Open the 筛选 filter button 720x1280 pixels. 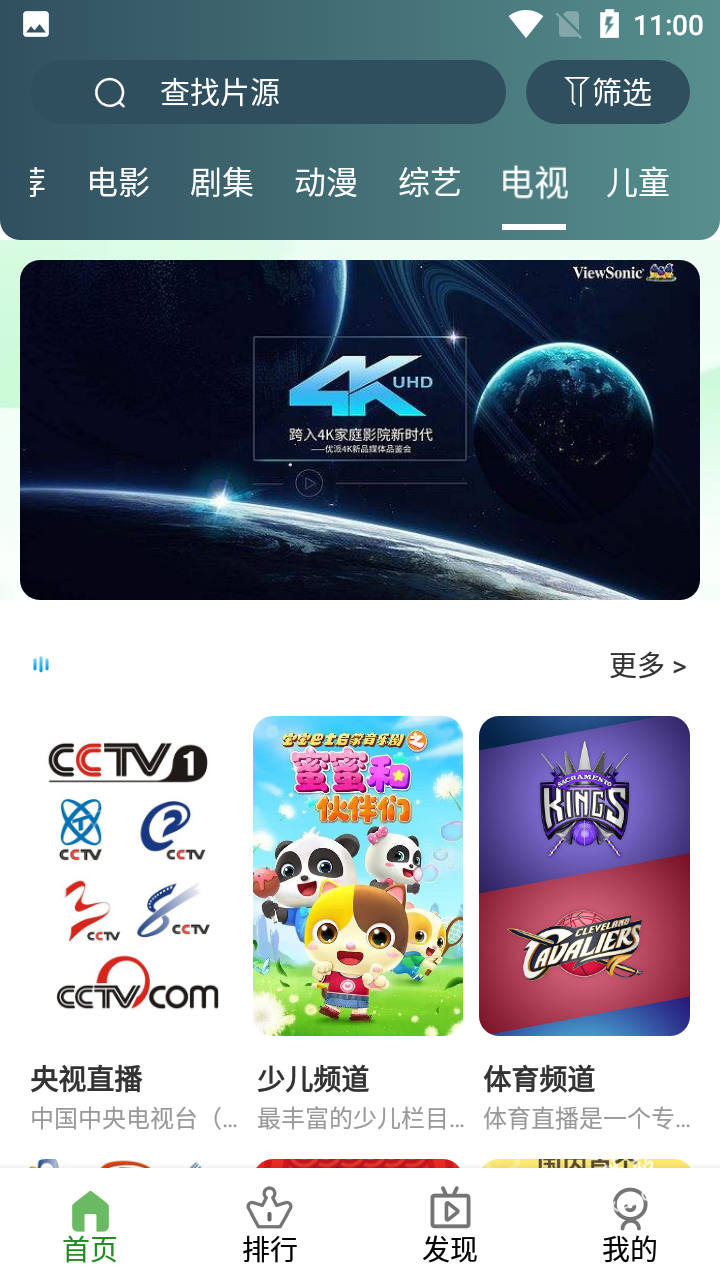pos(608,92)
